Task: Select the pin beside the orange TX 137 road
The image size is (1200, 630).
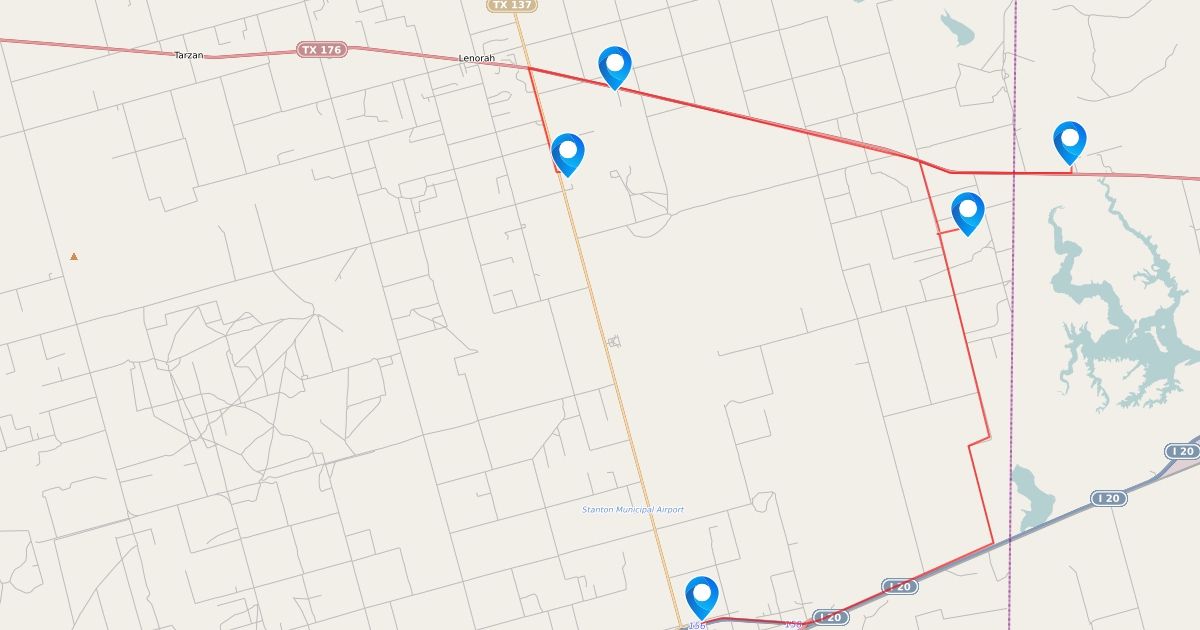Action: pyautogui.click(x=568, y=153)
